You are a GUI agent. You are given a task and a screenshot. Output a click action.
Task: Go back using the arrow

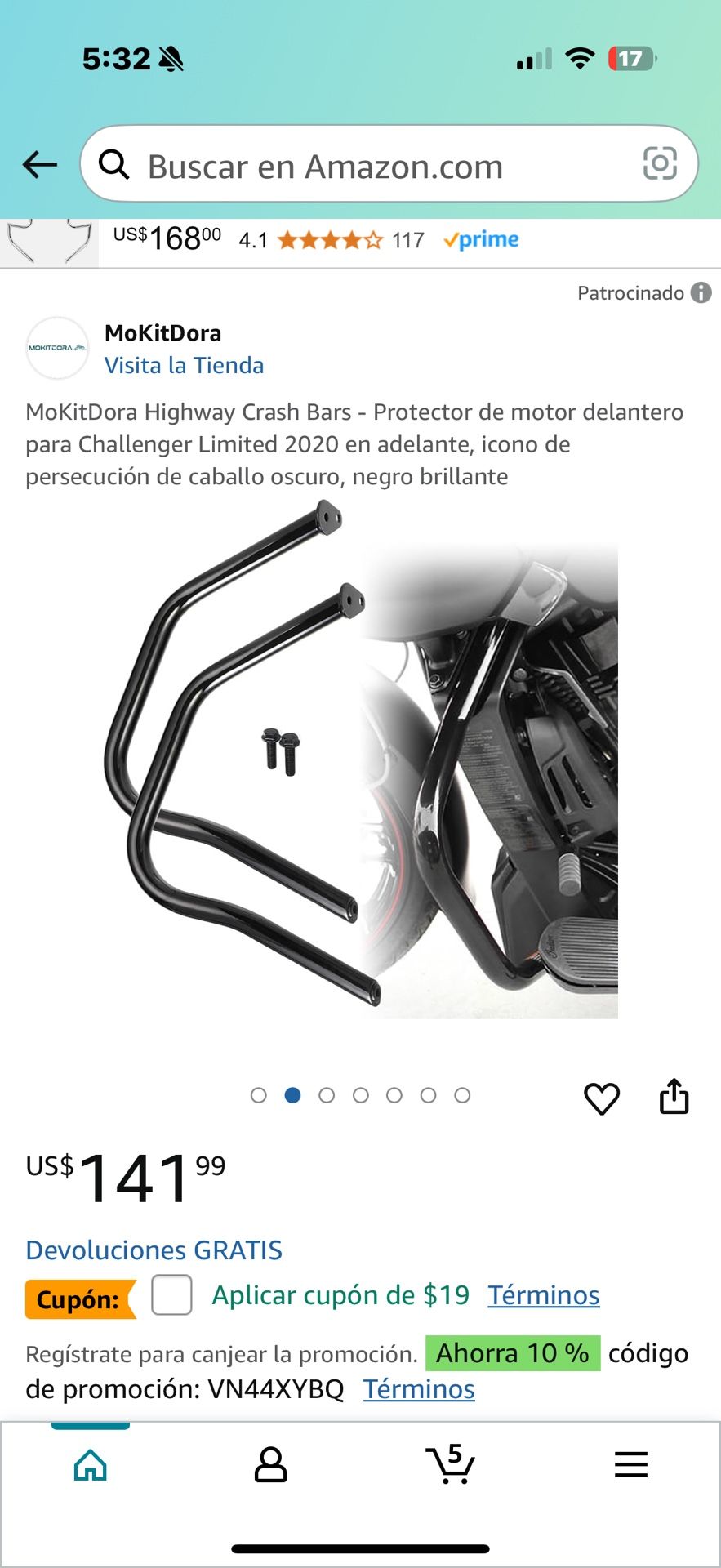tap(39, 164)
